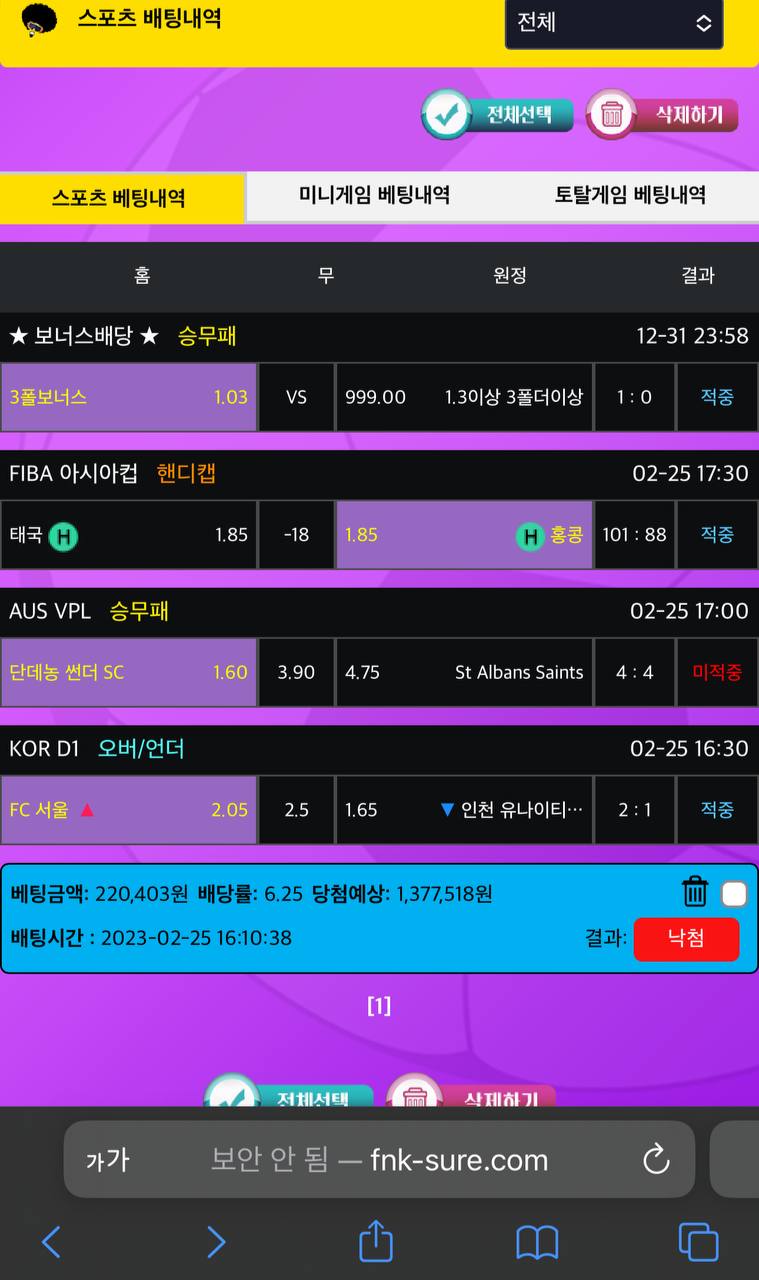Open Safari bookmarks
This screenshot has height=1280, width=759.
tap(537, 1242)
